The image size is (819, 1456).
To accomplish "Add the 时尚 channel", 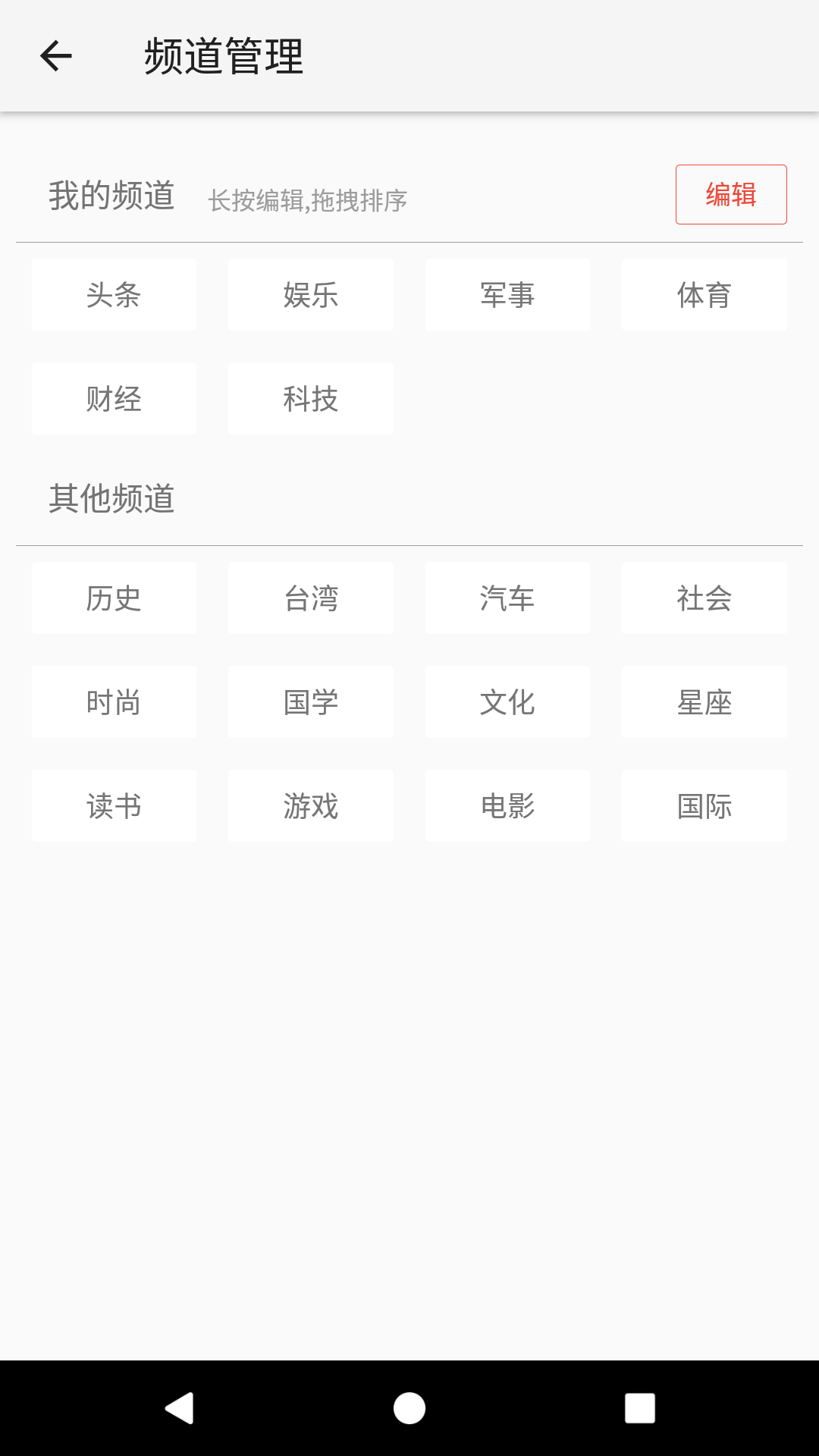I will (x=114, y=702).
